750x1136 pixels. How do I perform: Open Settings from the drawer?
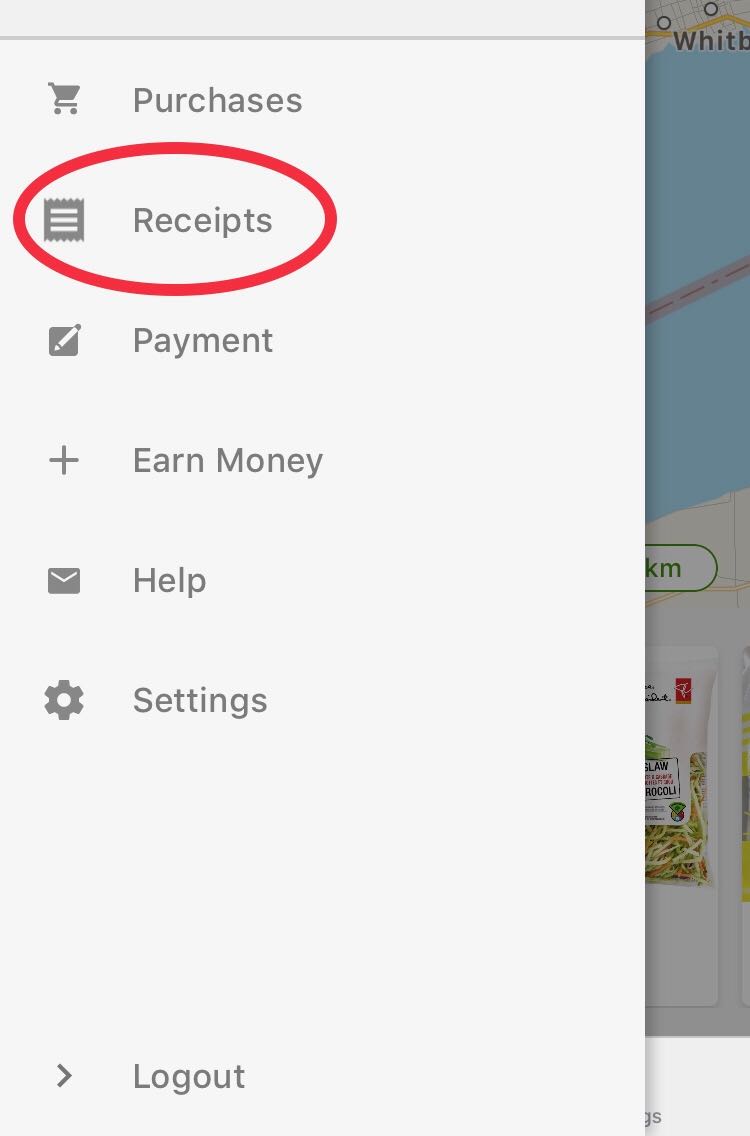click(x=199, y=700)
